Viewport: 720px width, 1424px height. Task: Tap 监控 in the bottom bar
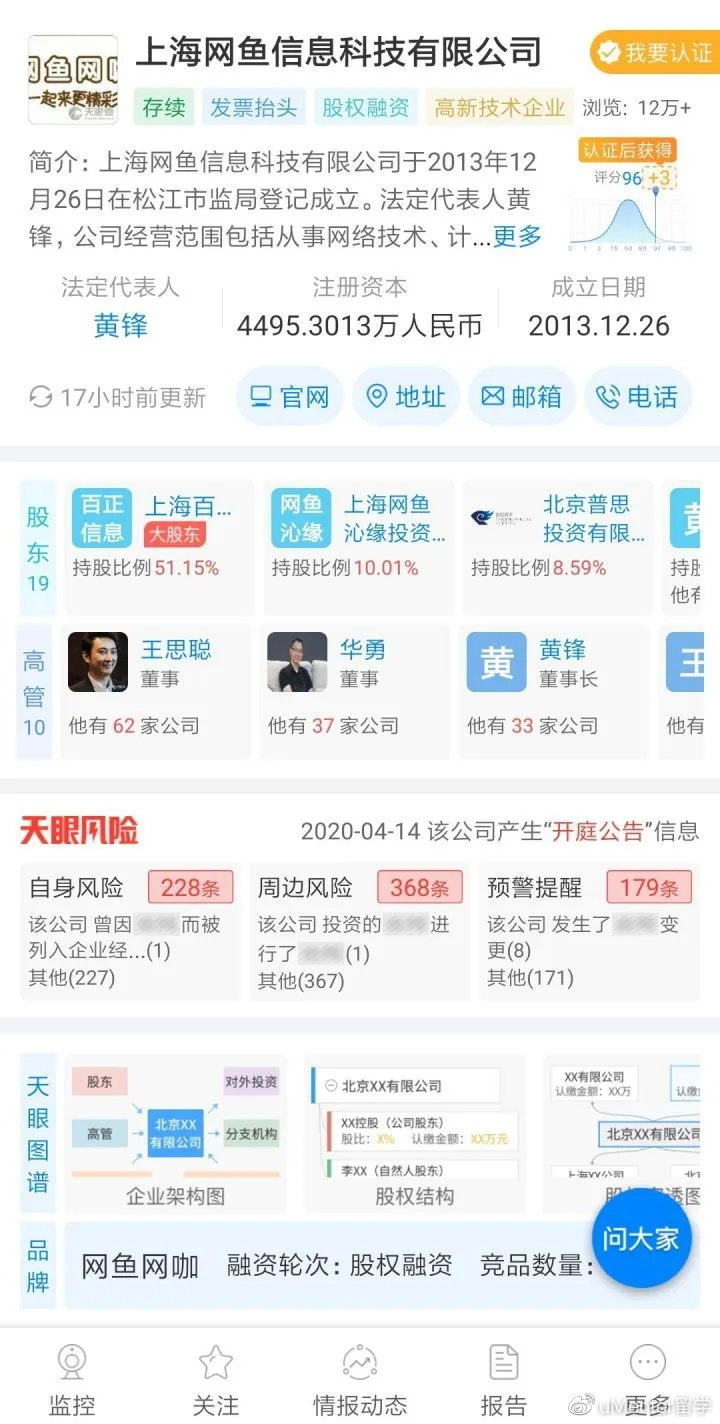tap(72, 1378)
